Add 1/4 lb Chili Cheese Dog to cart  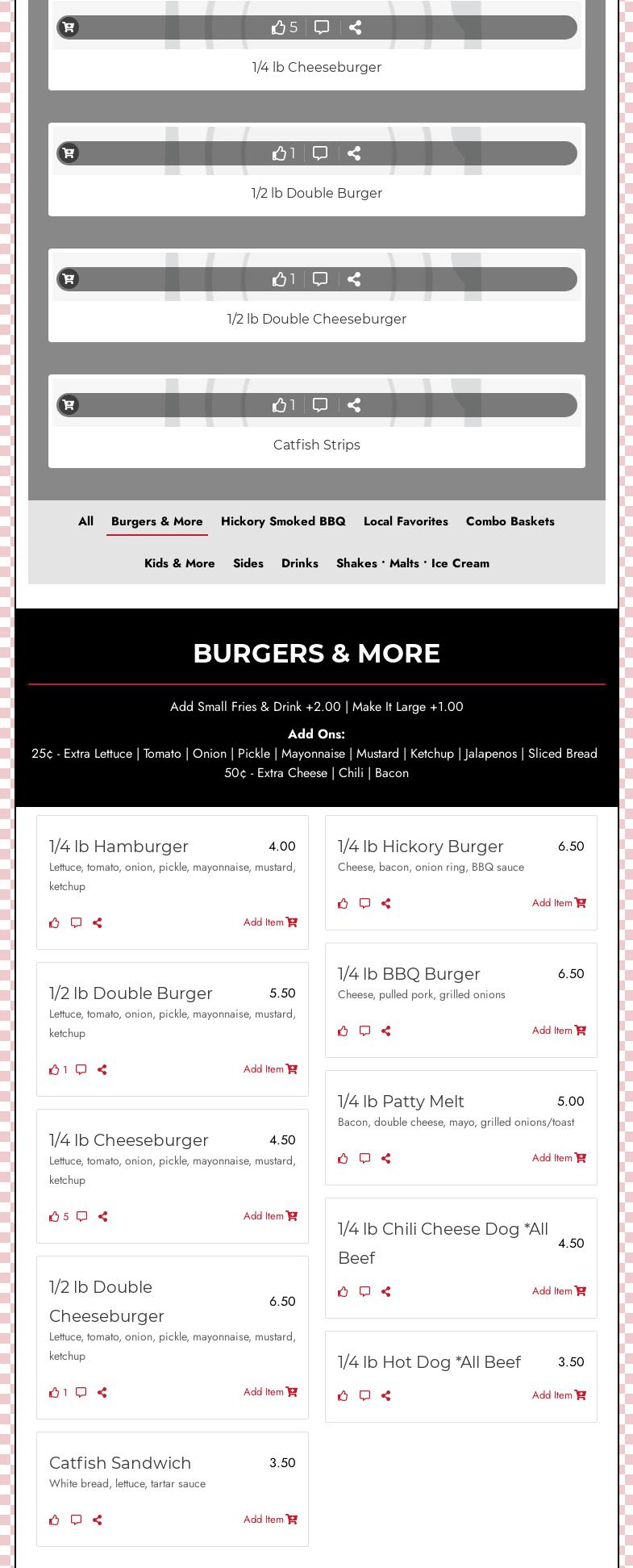pyautogui.click(x=559, y=1291)
